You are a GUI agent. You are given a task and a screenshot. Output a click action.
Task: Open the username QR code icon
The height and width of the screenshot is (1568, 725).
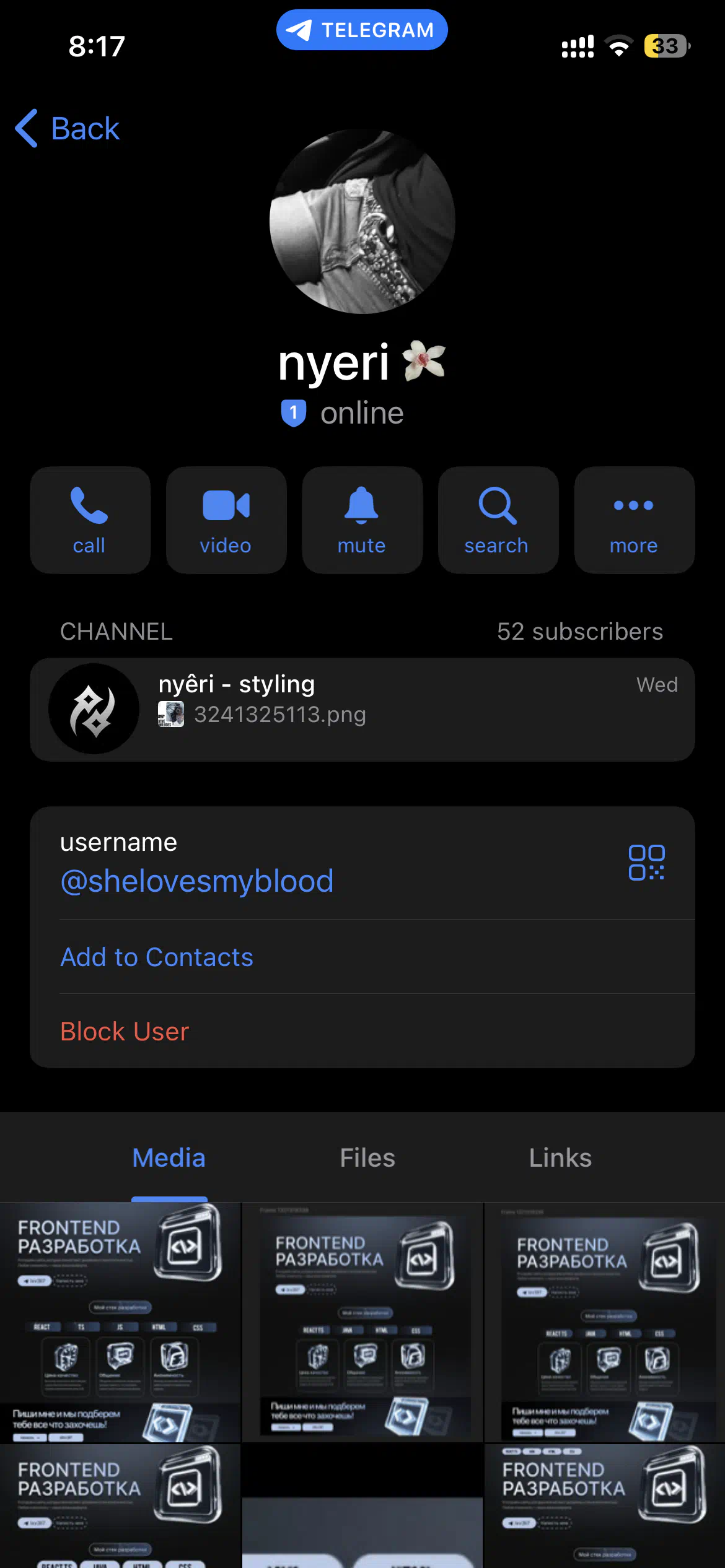[646, 862]
